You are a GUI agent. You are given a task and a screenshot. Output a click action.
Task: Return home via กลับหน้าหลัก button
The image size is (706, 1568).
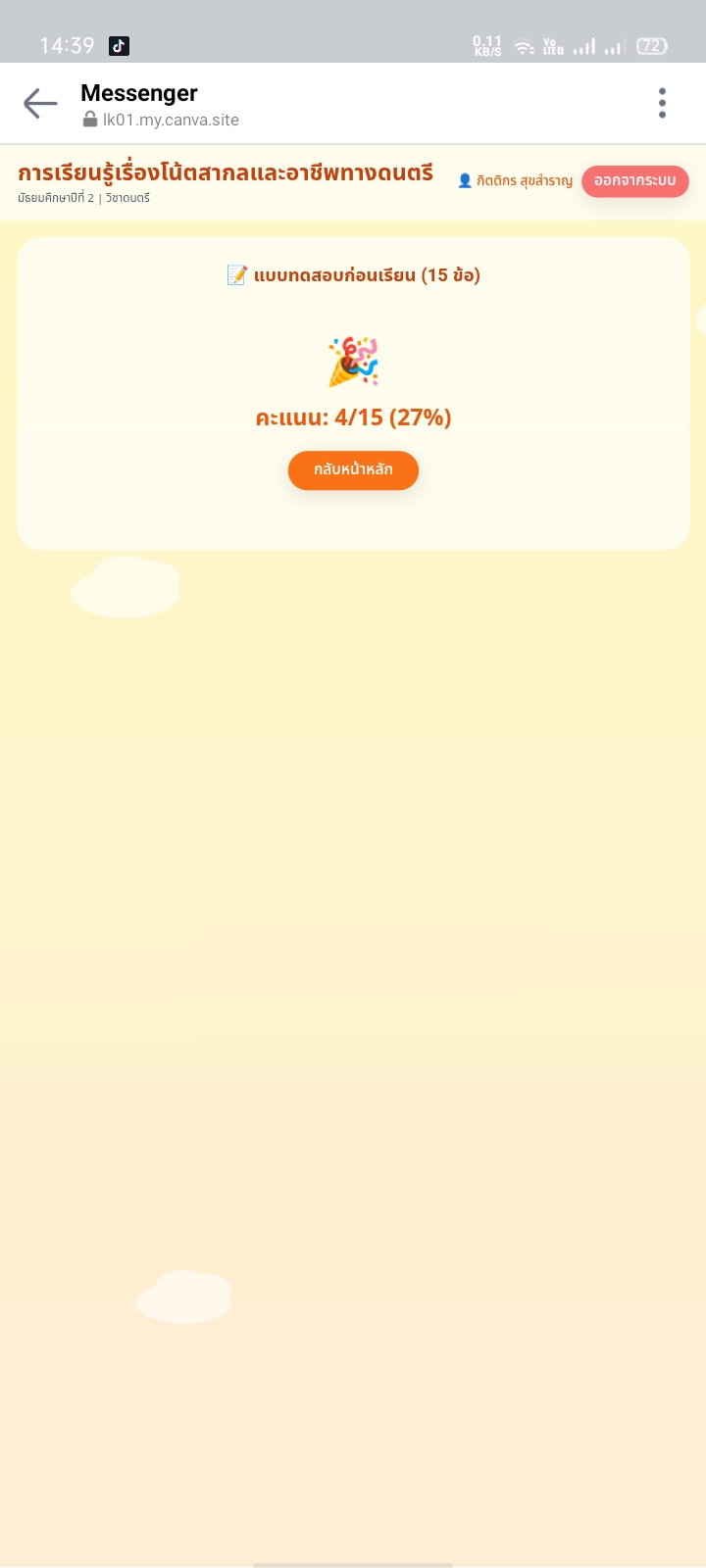(353, 470)
